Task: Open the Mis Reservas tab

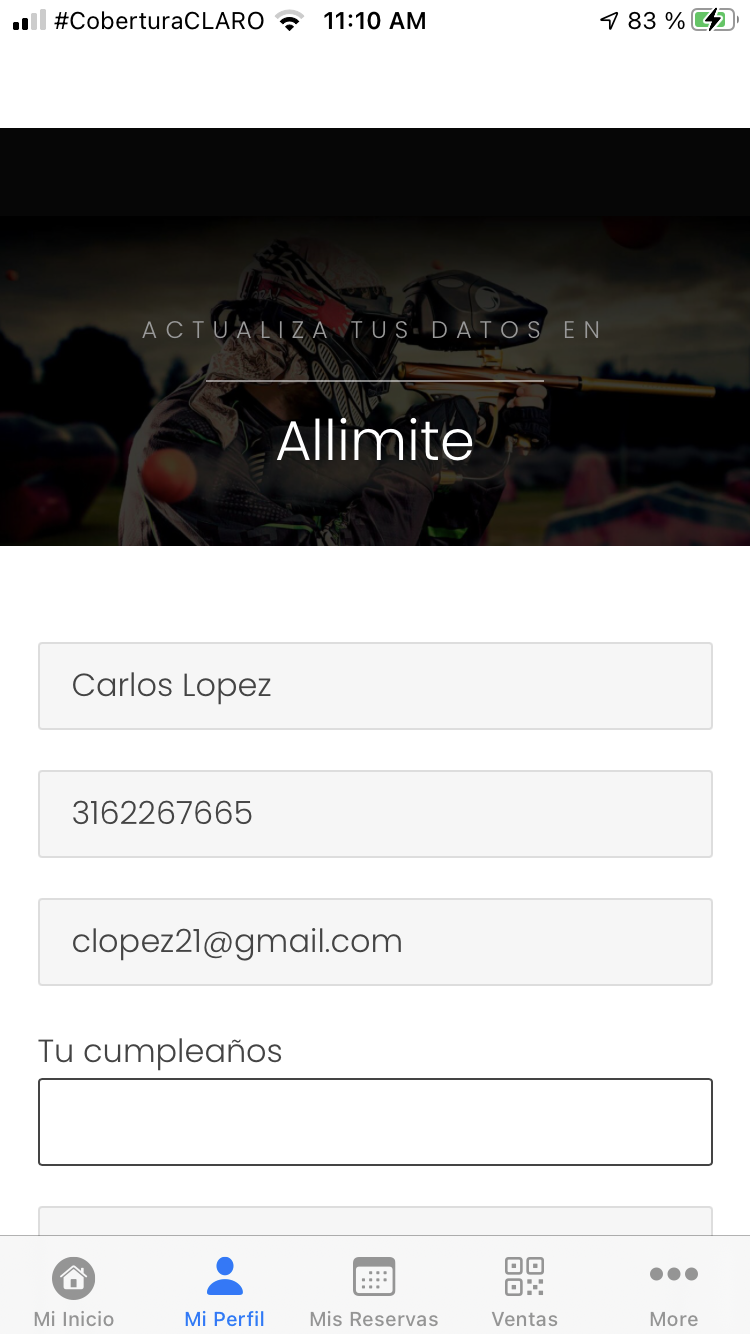Action: click(374, 1290)
